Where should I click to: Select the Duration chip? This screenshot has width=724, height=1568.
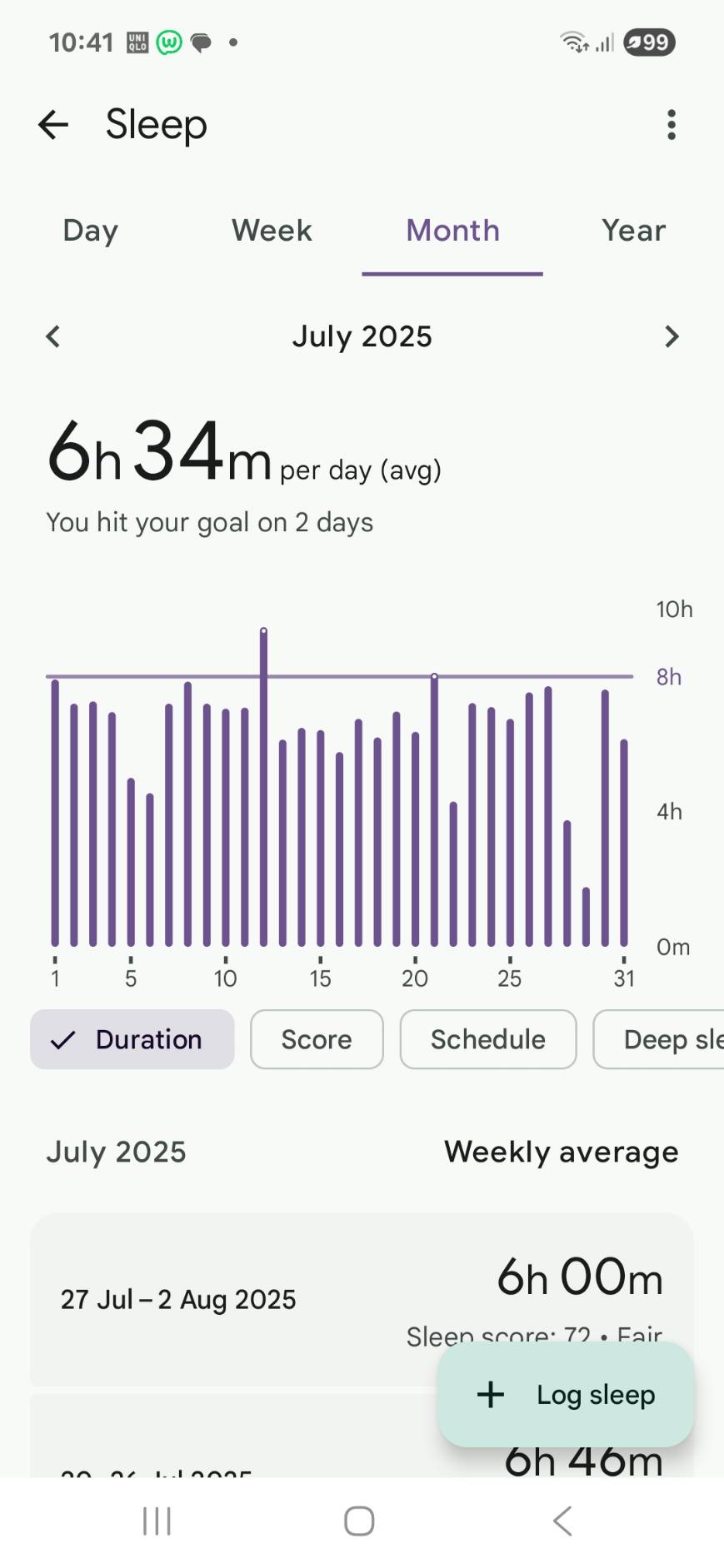(132, 1039)
